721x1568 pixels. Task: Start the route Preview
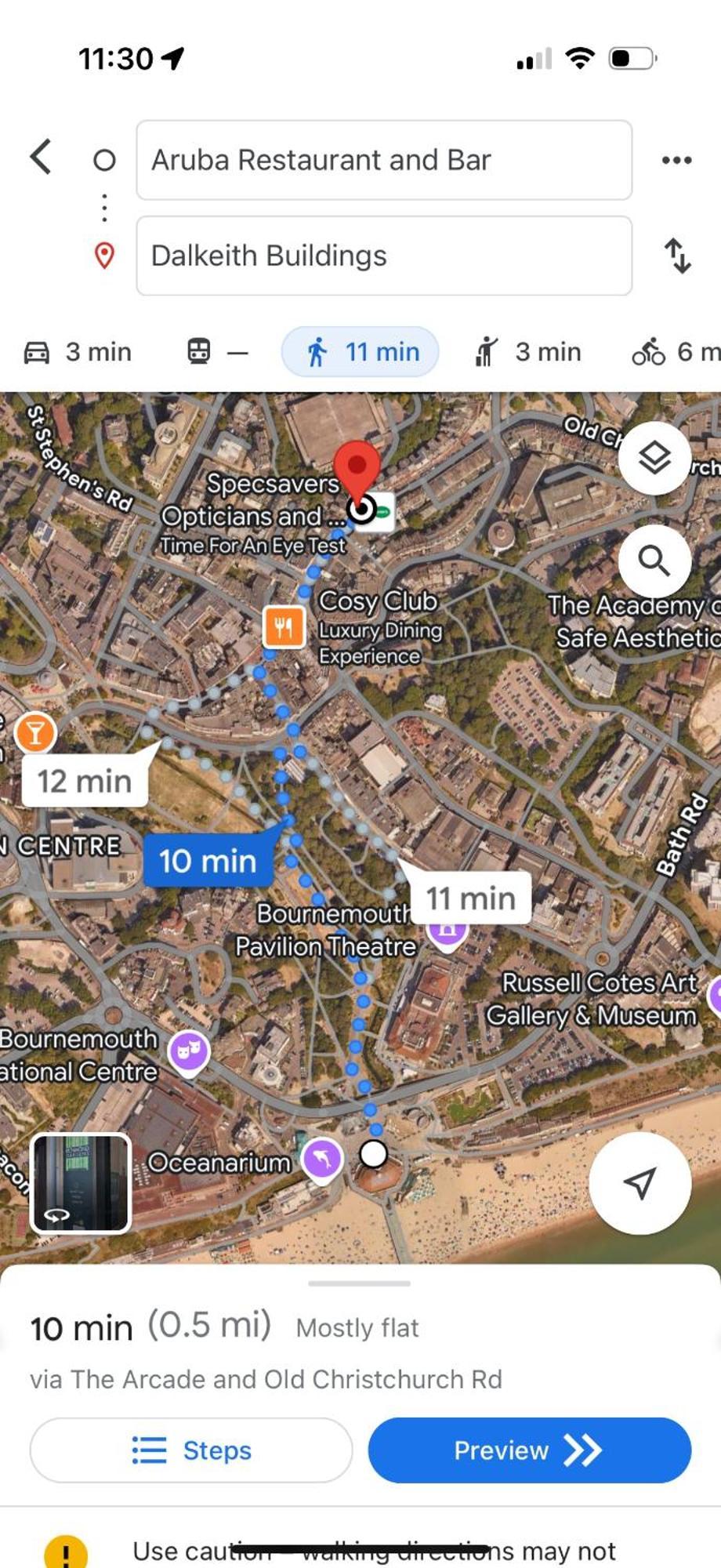point(530,1450)
